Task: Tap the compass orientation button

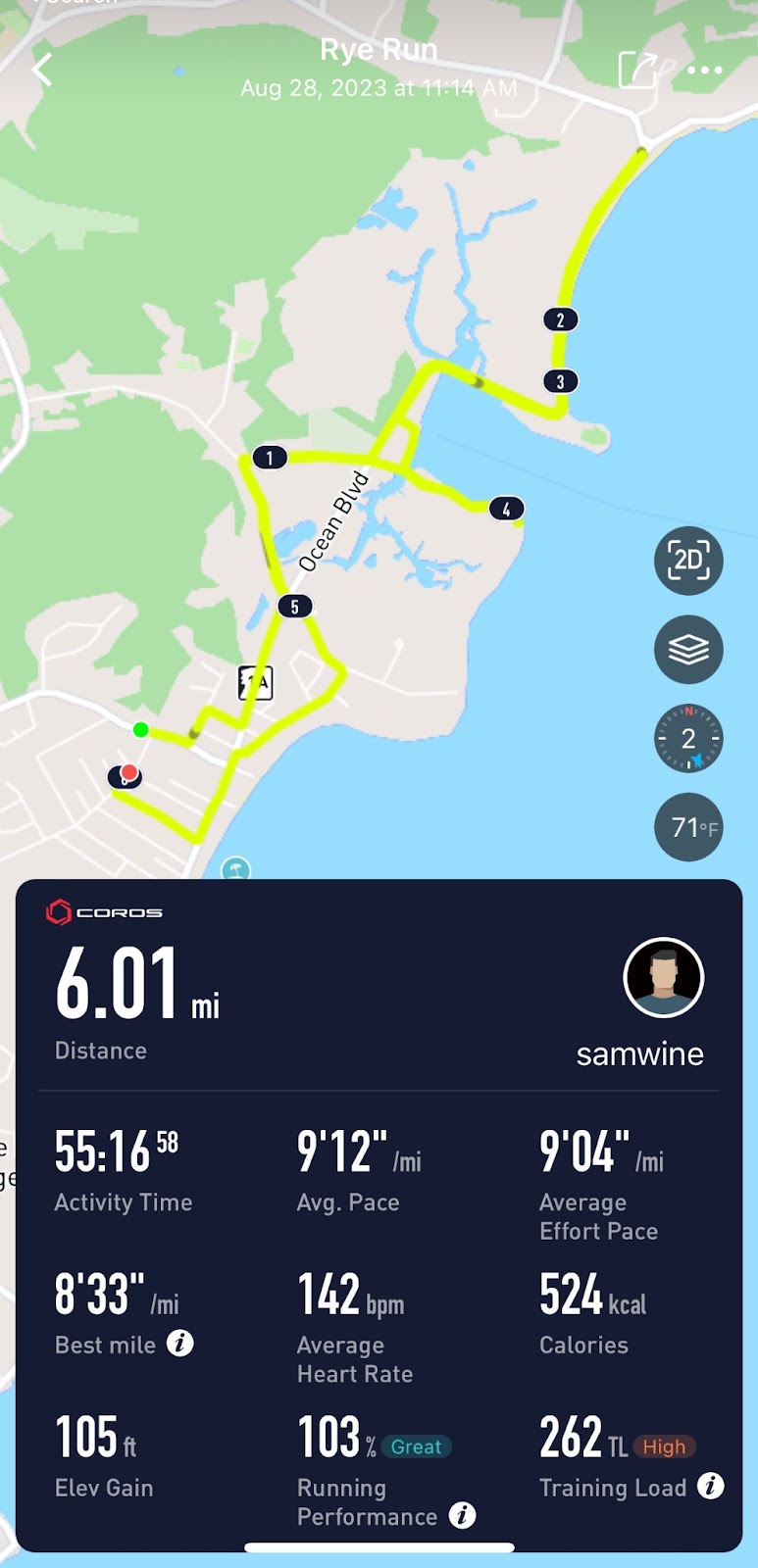Action: pos(688,738)
